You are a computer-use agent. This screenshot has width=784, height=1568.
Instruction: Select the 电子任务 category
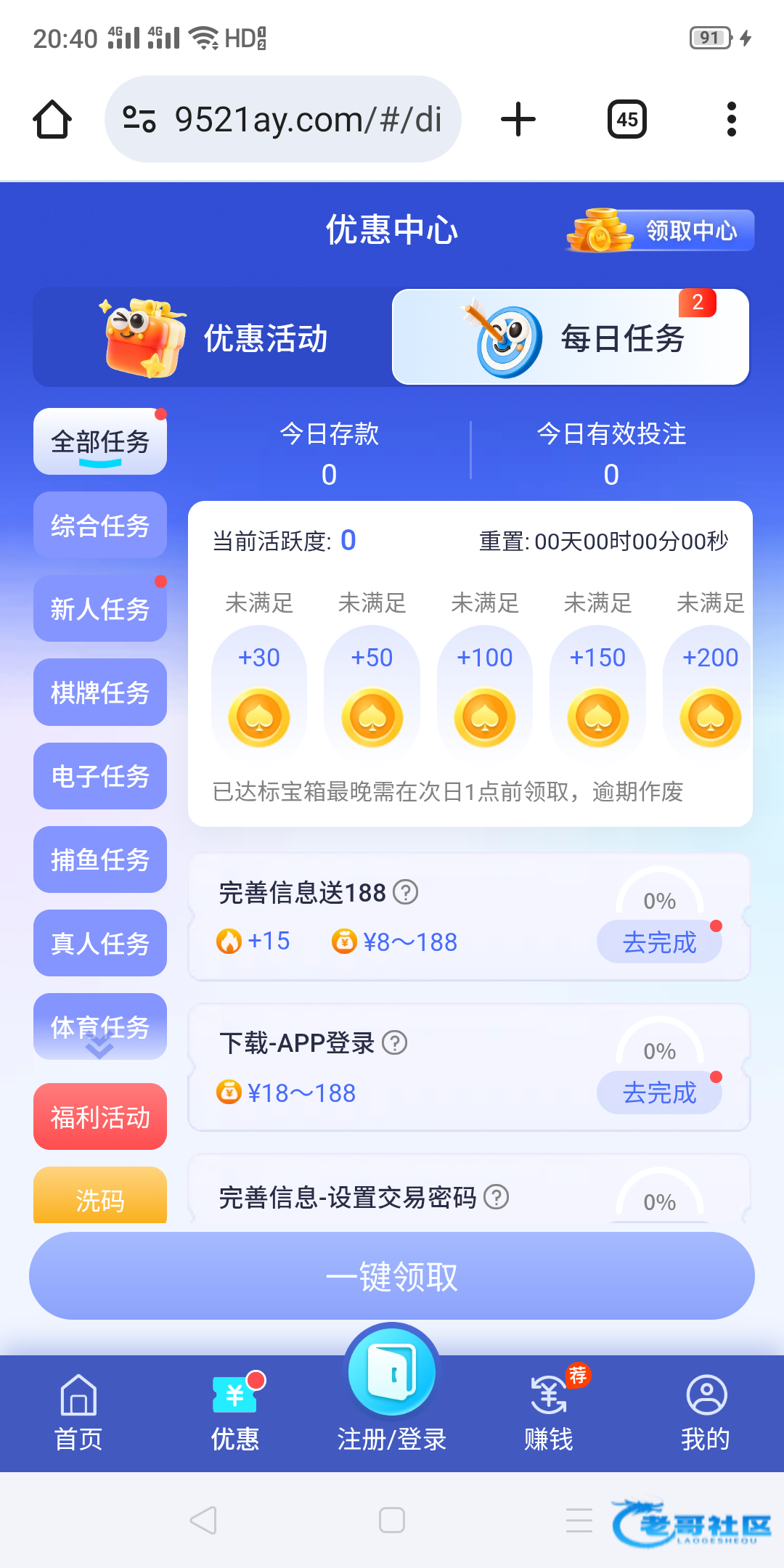tap(100, 776)
